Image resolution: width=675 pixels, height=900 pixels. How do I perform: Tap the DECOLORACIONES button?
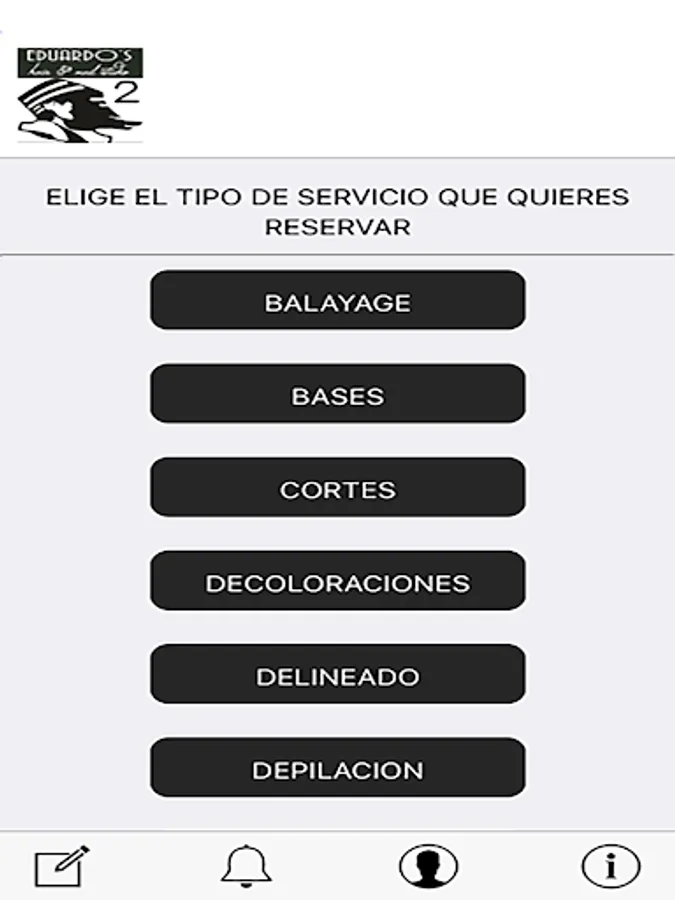338,581
